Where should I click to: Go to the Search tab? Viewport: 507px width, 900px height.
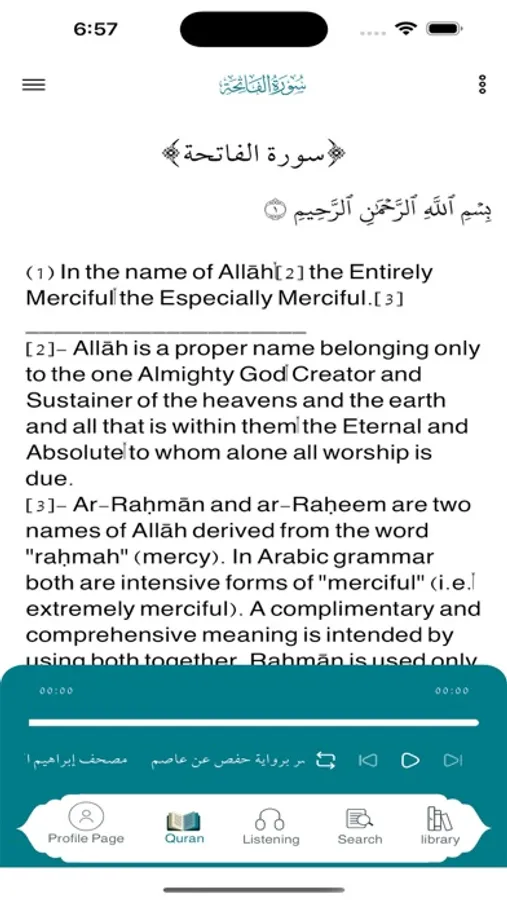[x=360, y=827]
